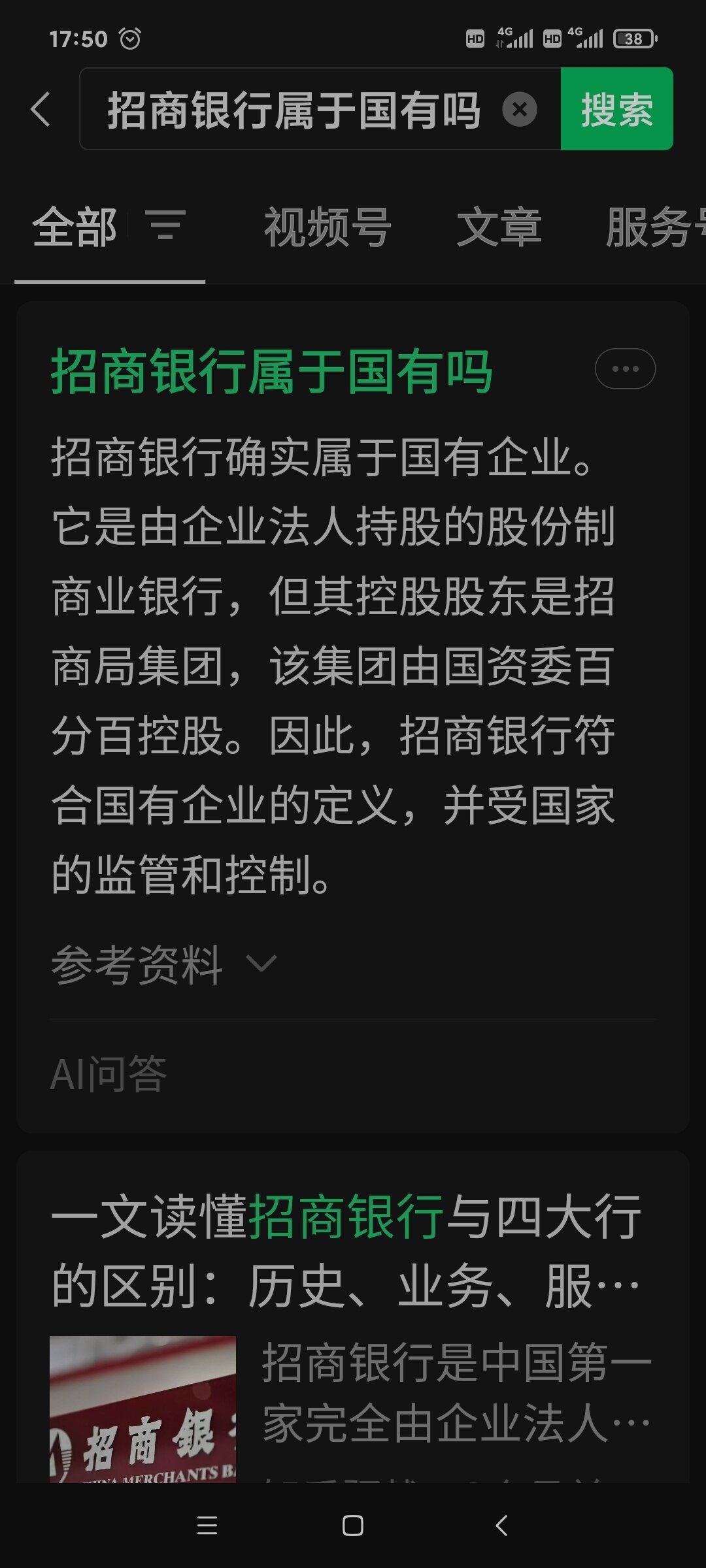Switch to the 文章 tab
This screenshot has height=1568, width=706.
499,227
